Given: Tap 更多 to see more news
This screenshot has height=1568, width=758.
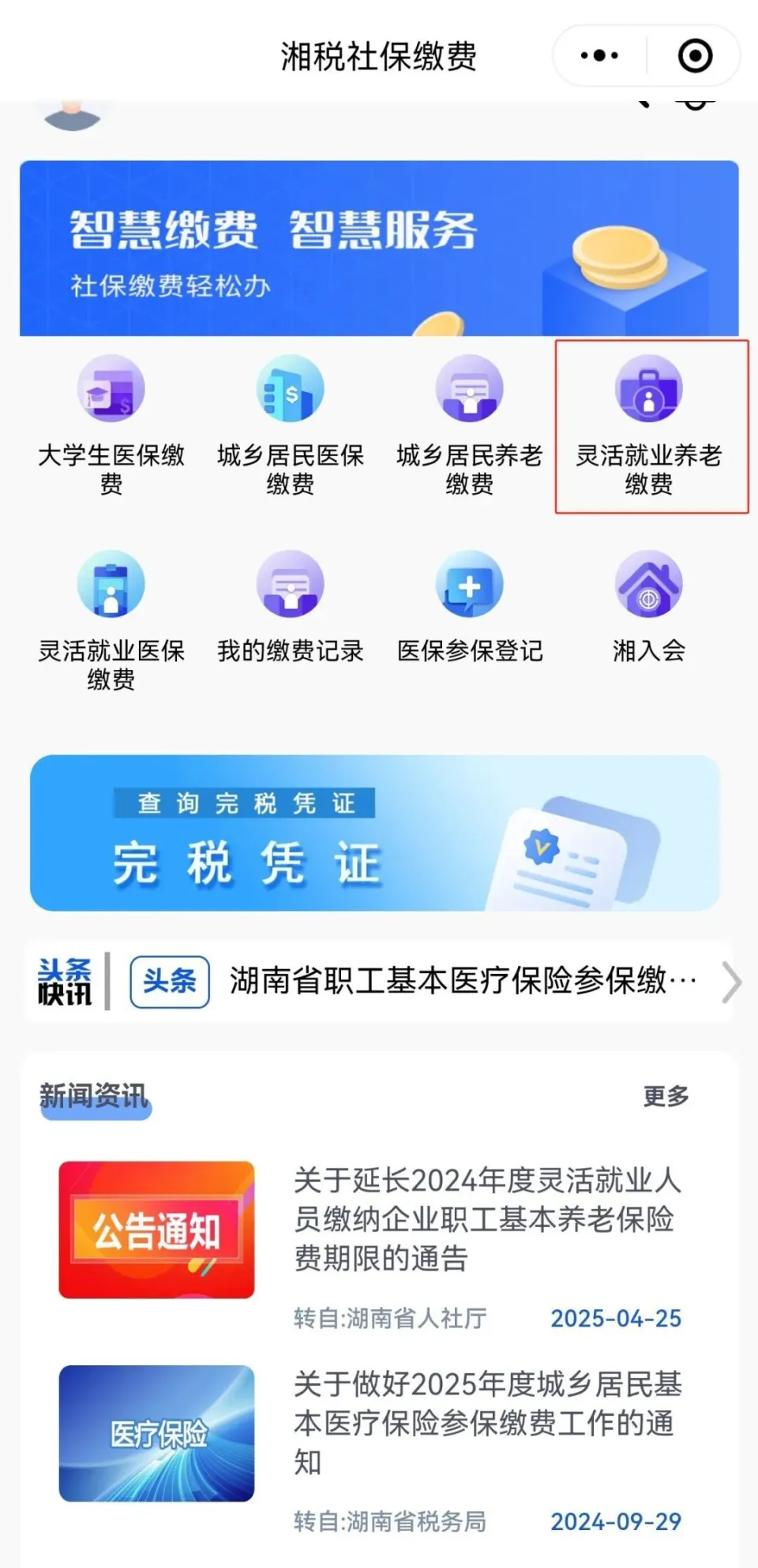Looking at the screenshot, I should pyautogui.click(x=666, y=1095).
